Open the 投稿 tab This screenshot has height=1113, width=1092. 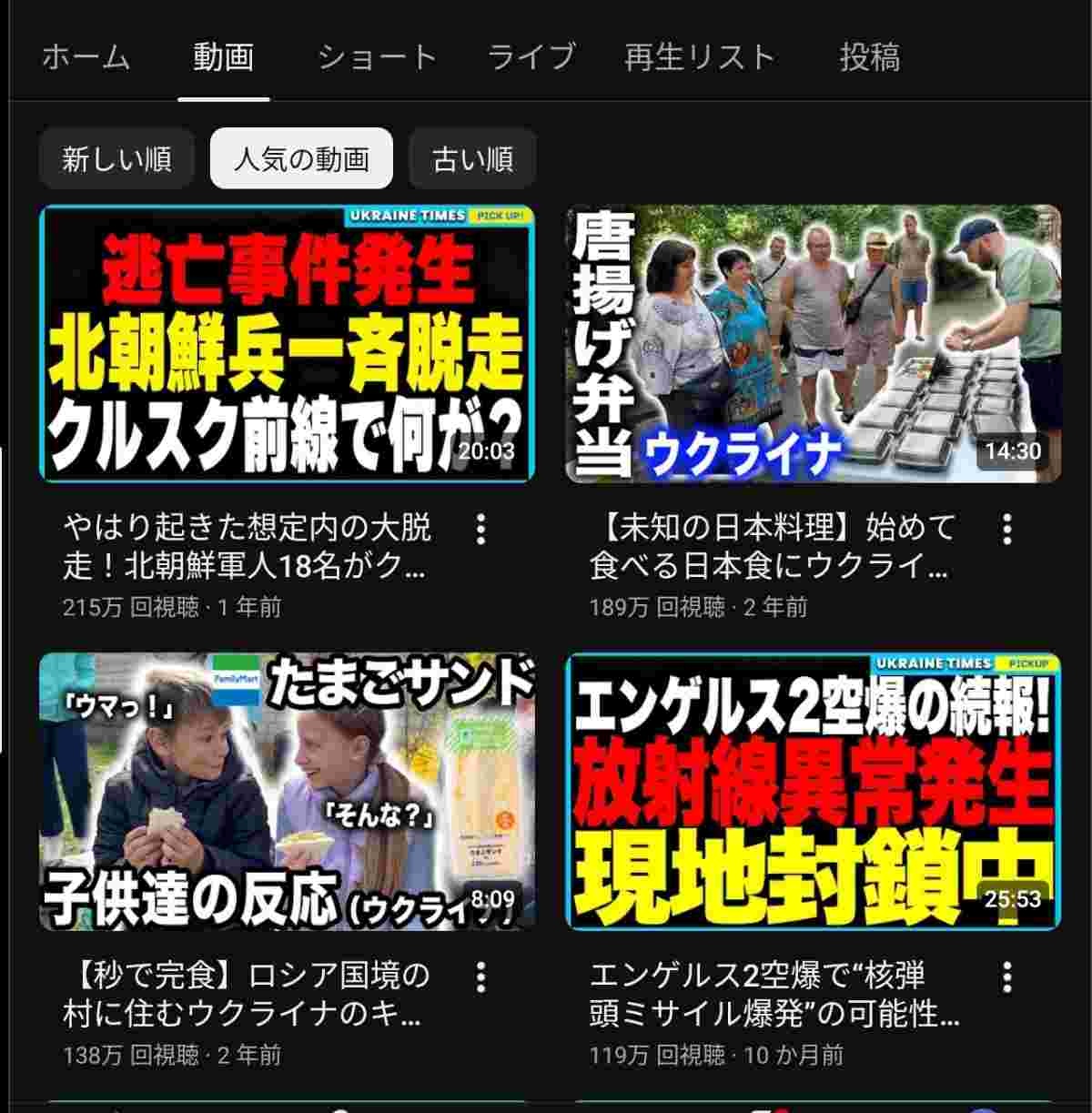click(x=870, y=57)
